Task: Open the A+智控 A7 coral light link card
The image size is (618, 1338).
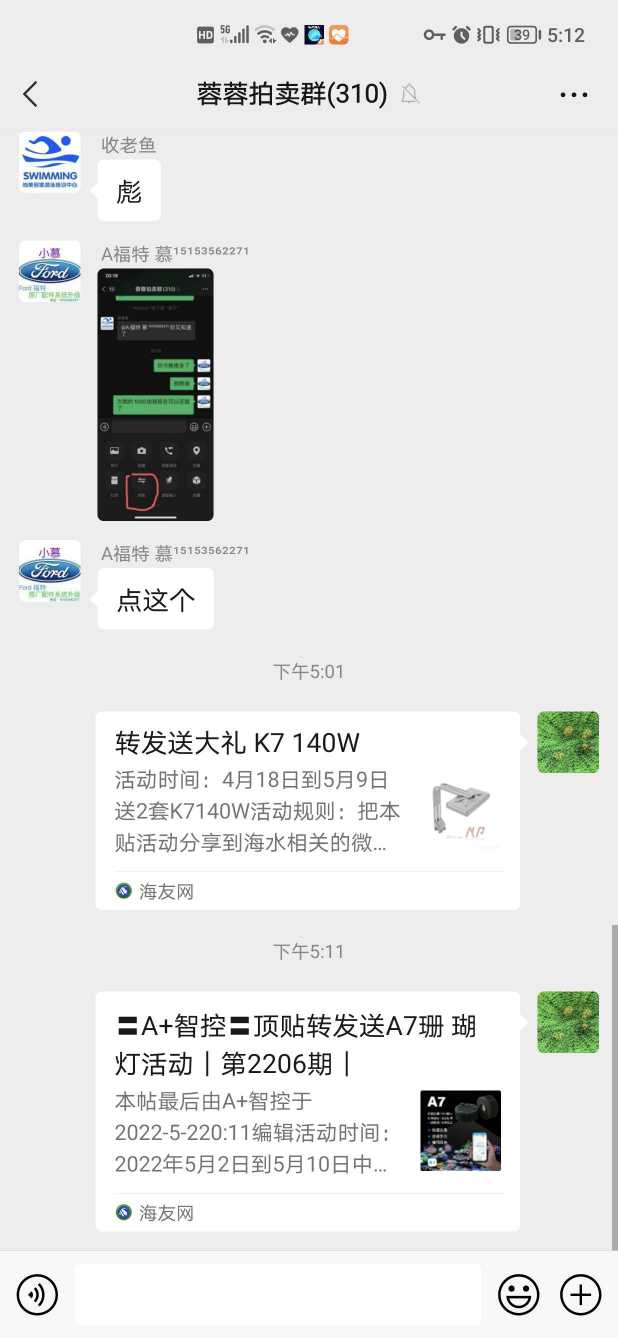Action: tap(307, 1110)
